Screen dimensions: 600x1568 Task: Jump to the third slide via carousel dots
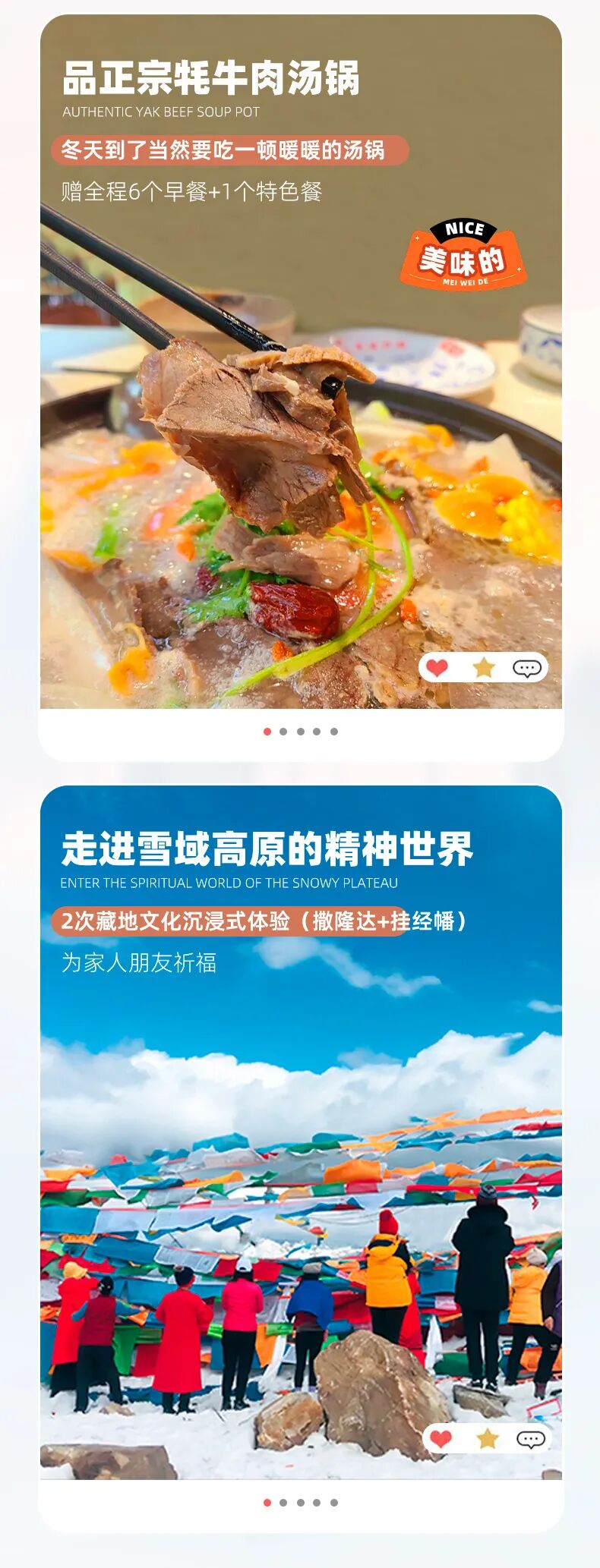point(299,733)
